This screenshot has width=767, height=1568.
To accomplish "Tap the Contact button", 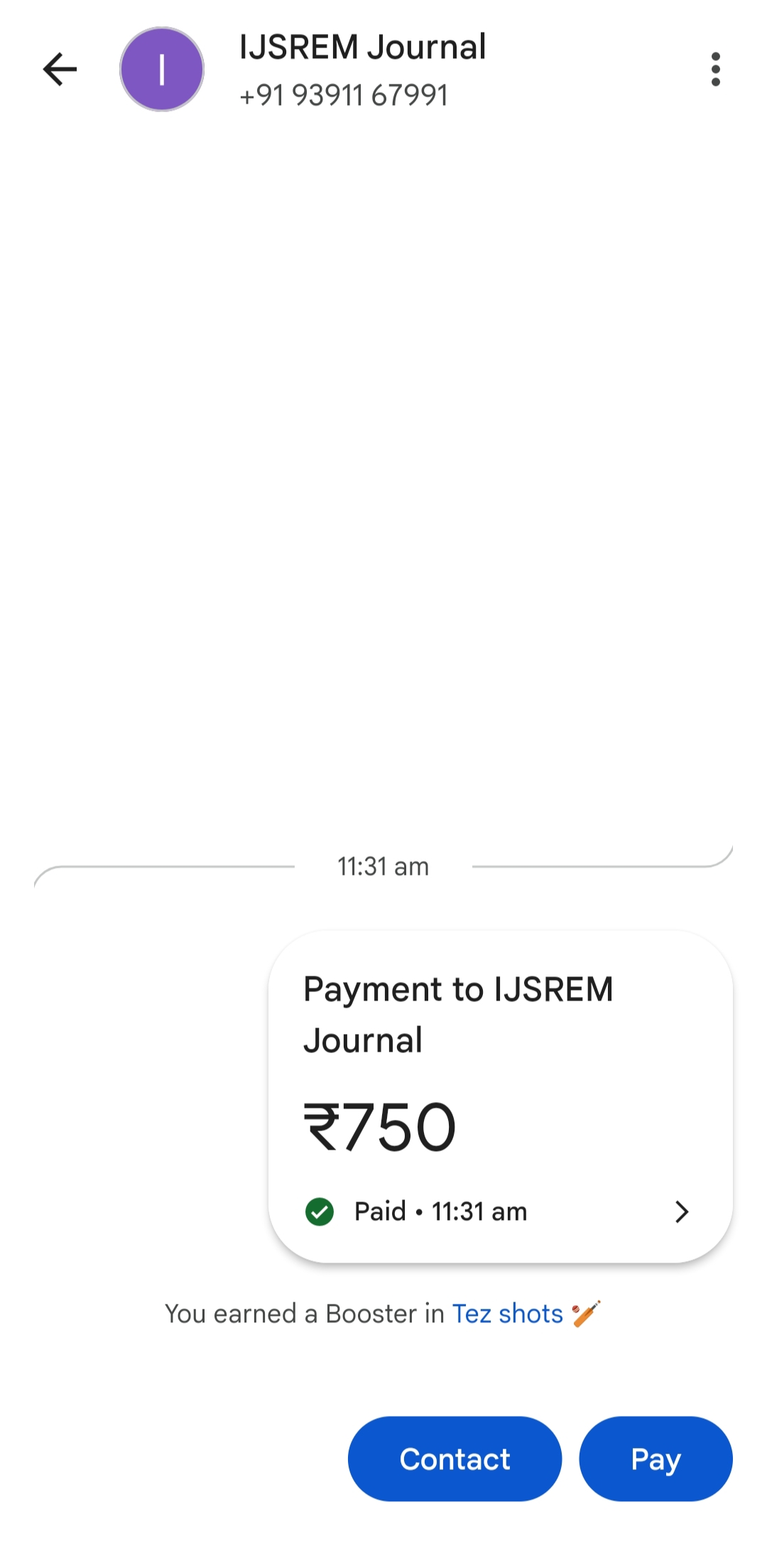I will click(455, 1459).
